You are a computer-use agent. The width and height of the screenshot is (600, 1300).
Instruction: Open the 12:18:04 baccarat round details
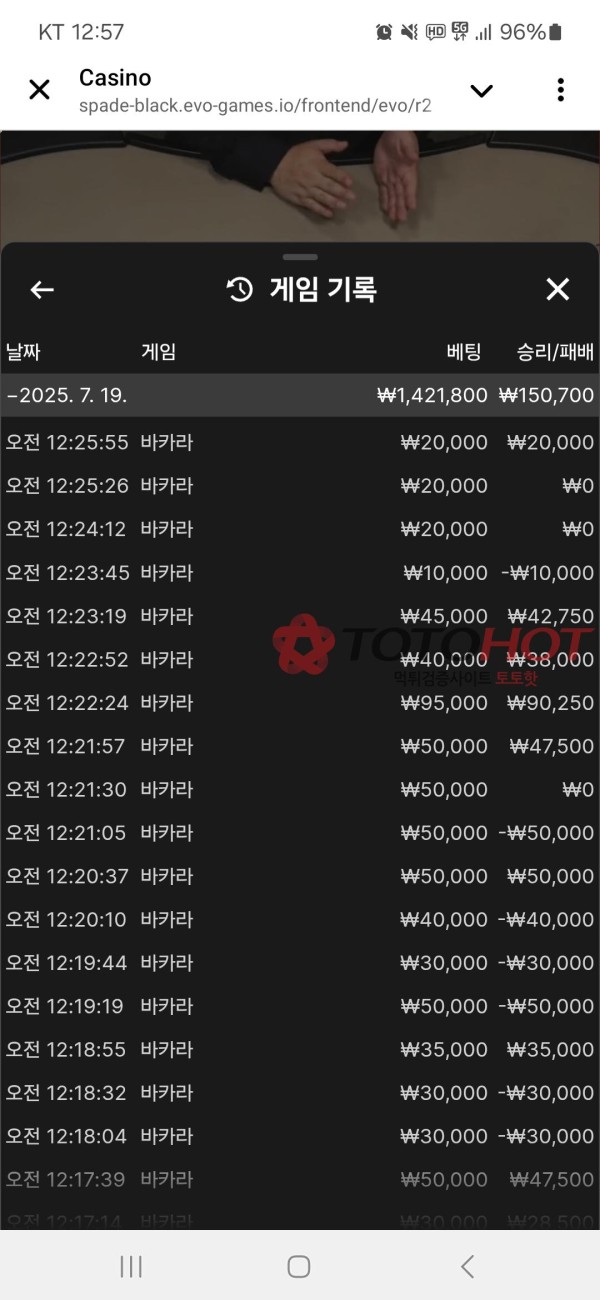pos(300,1136)
